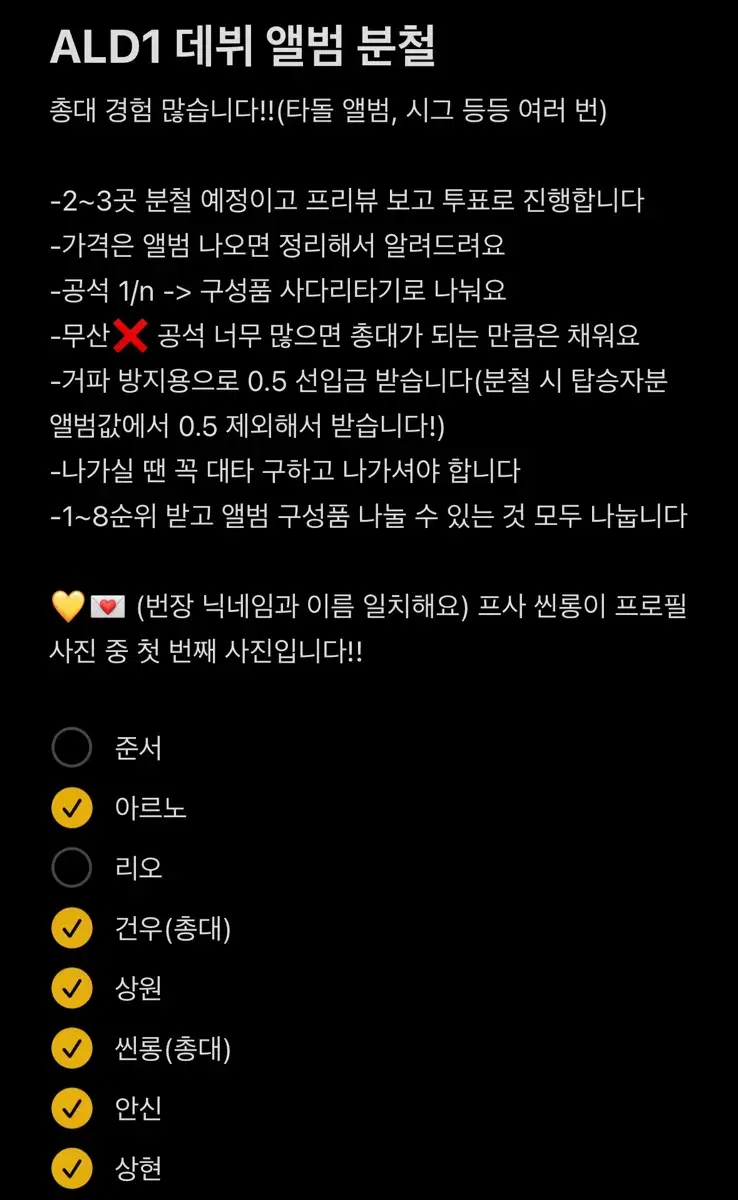Click the checkmark icon beside 상원
The height and width of the screenshot is (1200, 738).
tap(71, 988)
